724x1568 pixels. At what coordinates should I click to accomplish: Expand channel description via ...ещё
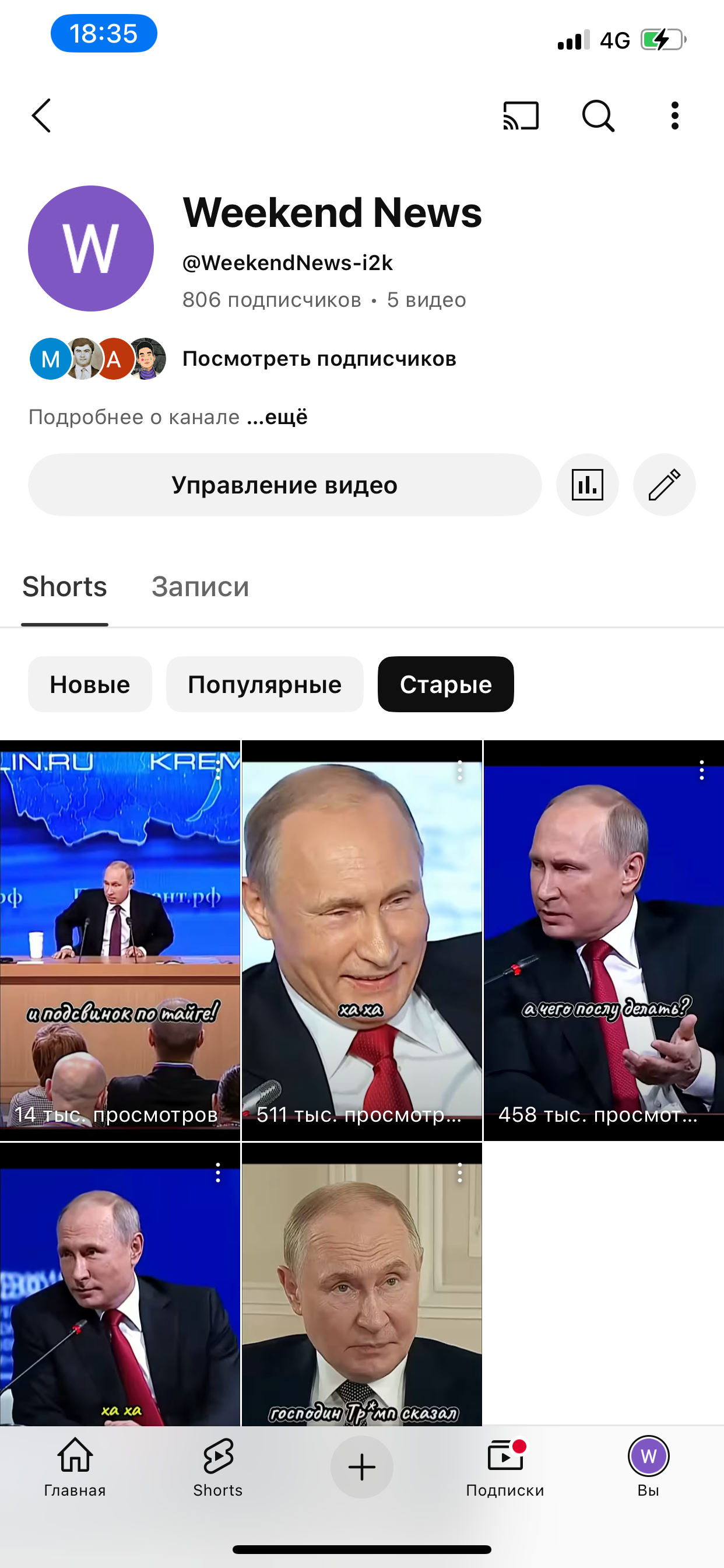[277, 417]
